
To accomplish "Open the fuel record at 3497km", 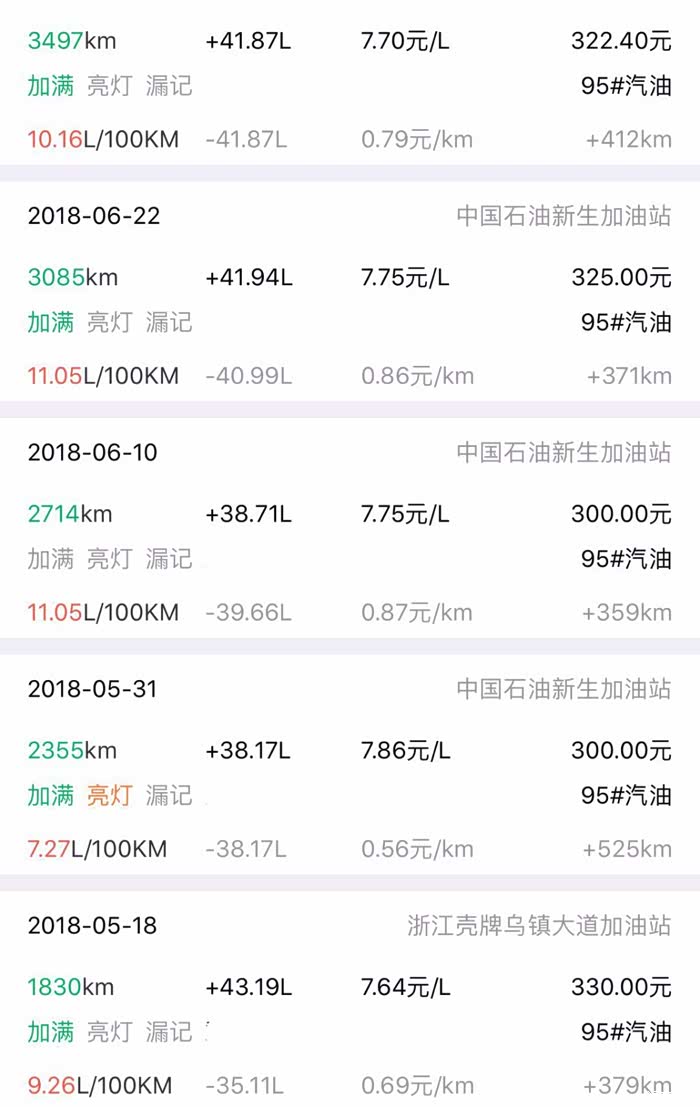I will (350, 87).
